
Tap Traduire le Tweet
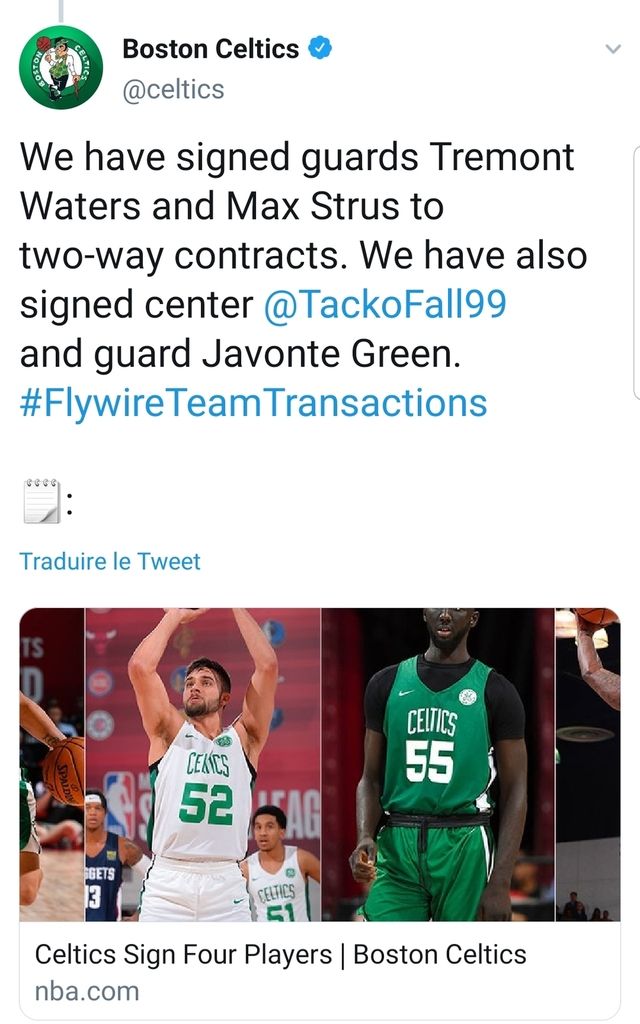point(110,562)
